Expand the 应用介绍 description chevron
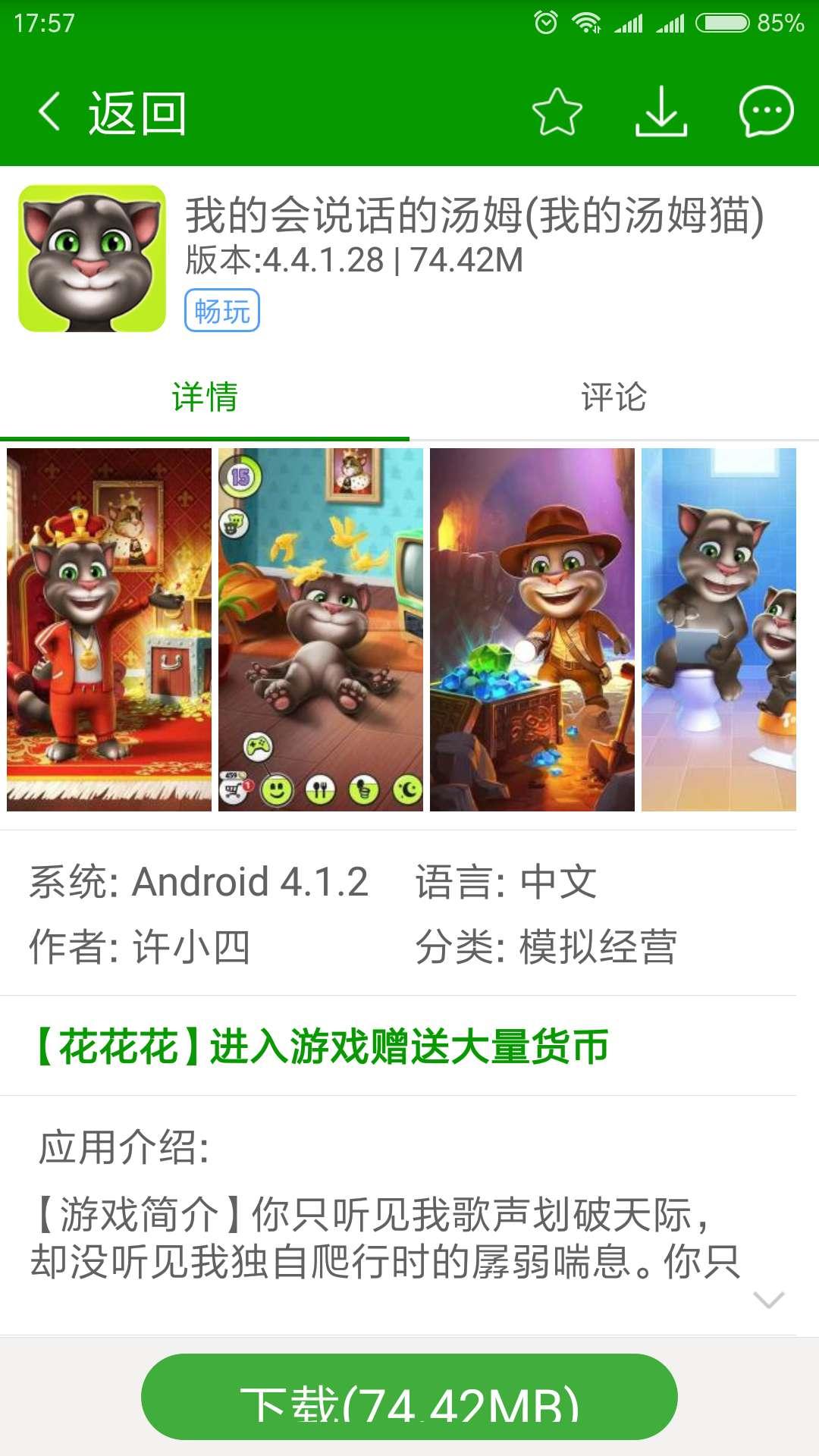This screenshot has width=819, height=1456. click(x=768, y=1300)
